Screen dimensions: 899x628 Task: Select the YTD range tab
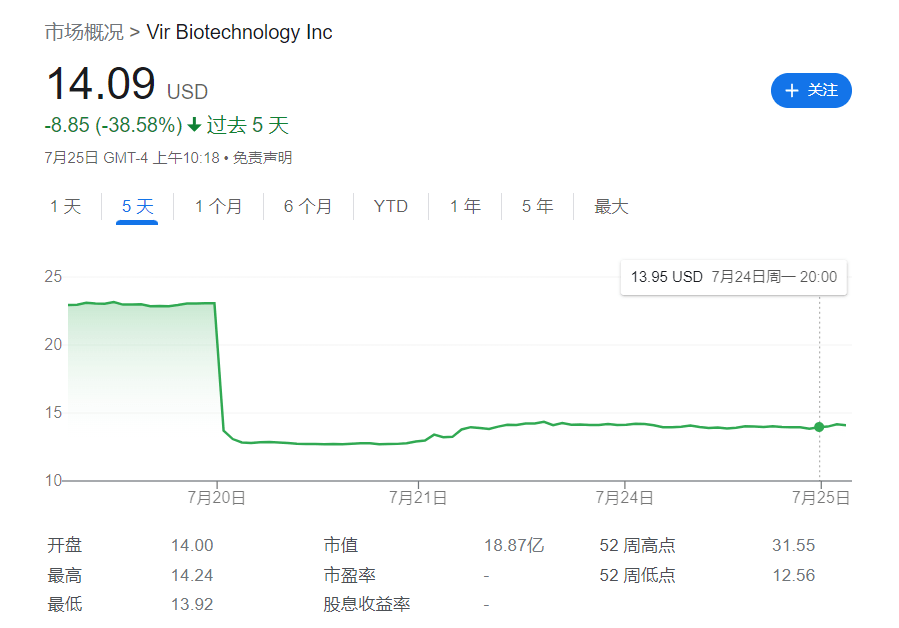pos(391,207)
